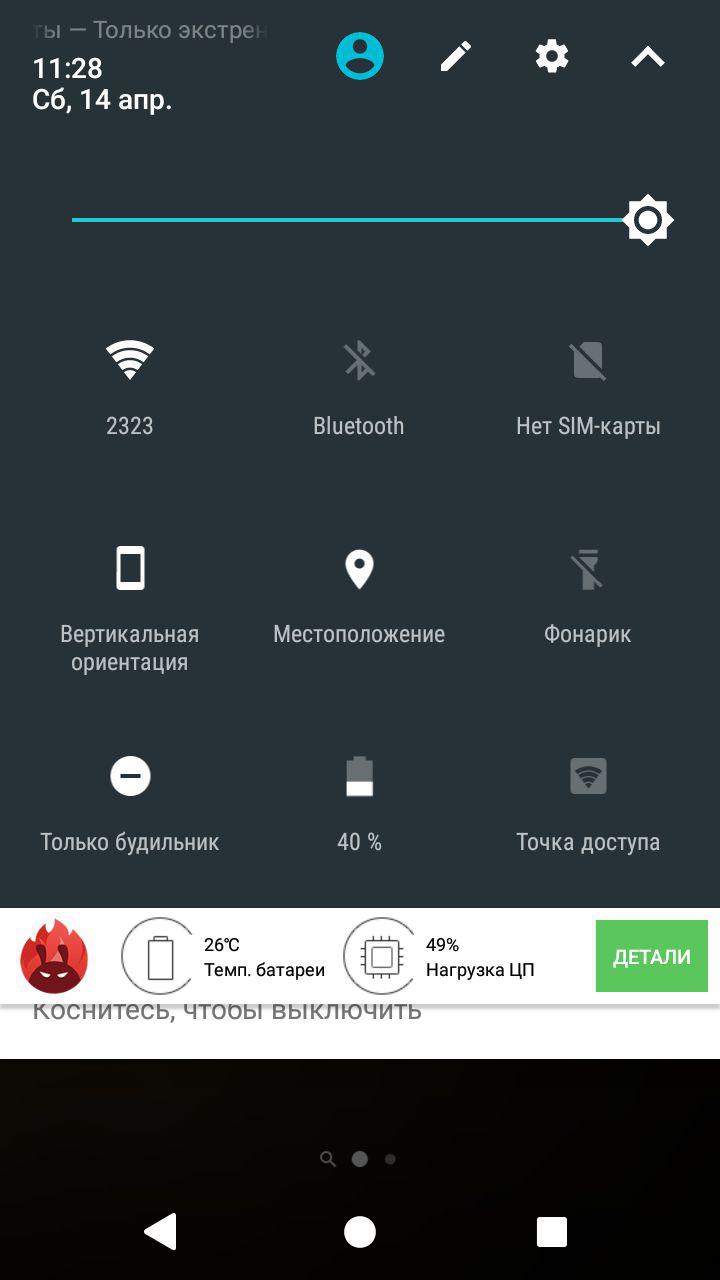This screenshot has width=720, height=1280.
Task: Turn on Bluetooth
Action: (x=359, y=387)
